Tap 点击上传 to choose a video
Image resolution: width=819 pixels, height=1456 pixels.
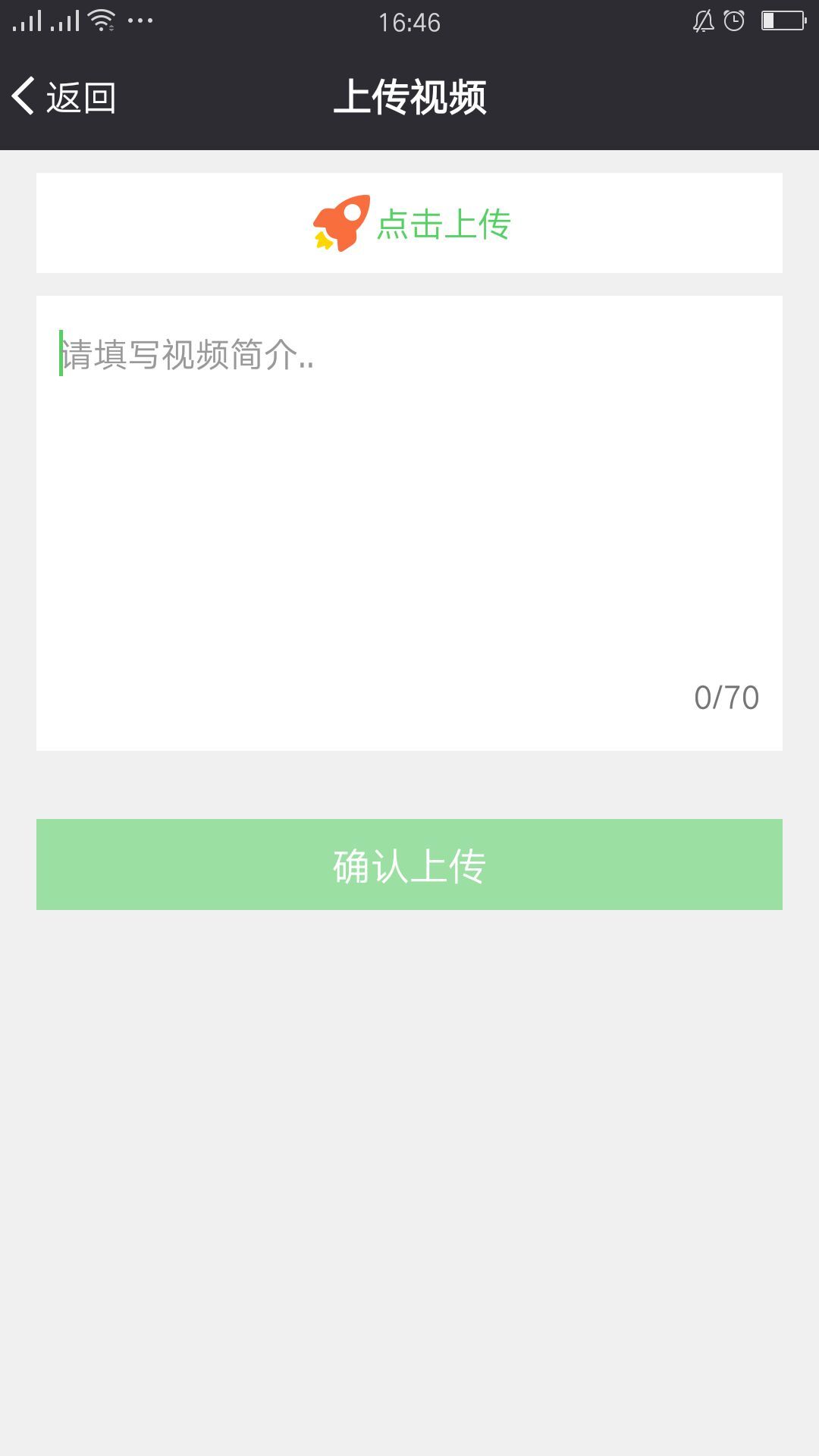(x=409, y=223)
